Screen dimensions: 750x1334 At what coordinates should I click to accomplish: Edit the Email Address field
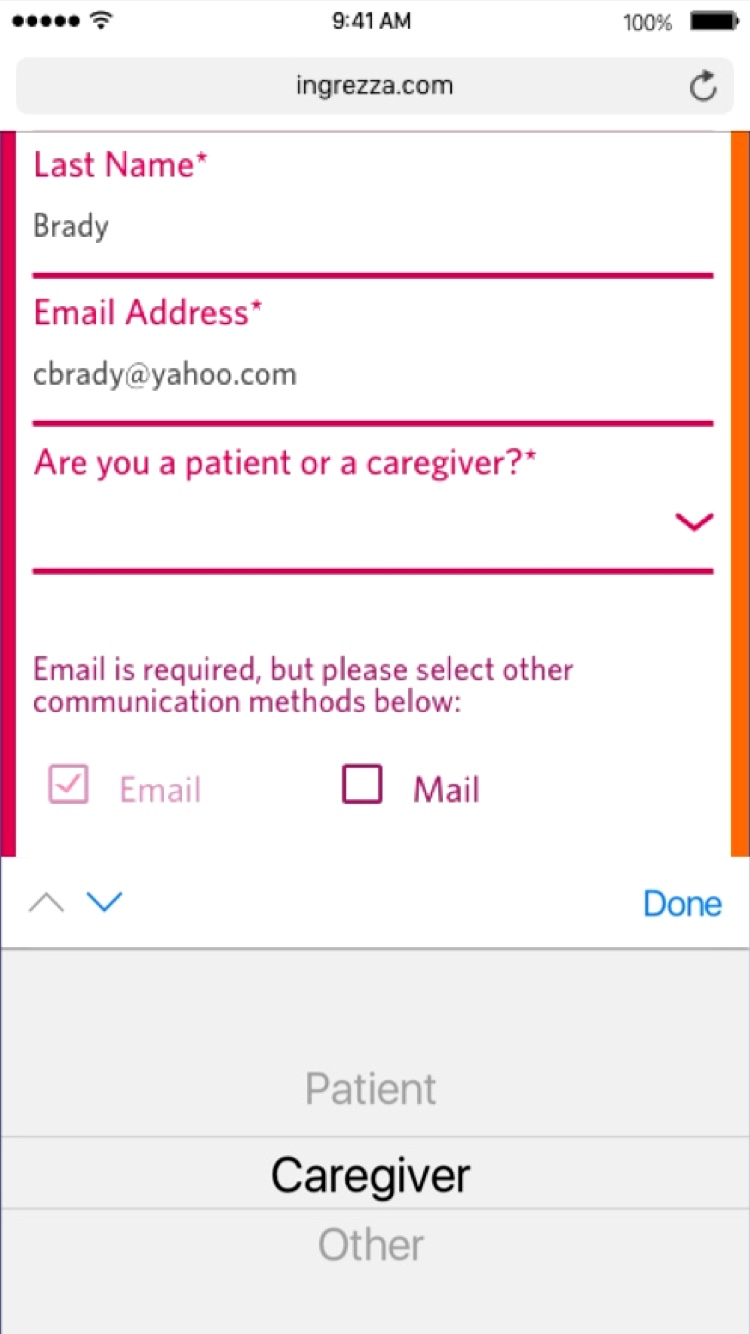point(373,375)
